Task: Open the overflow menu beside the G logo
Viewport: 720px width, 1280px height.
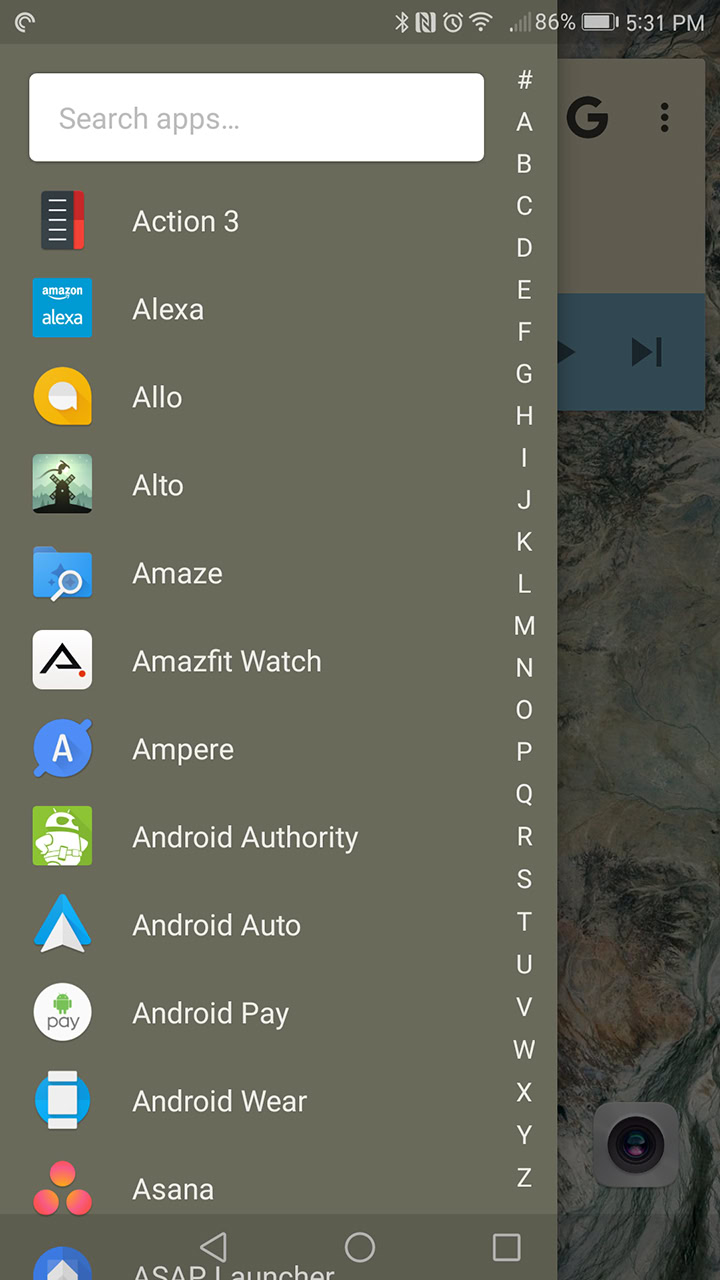Action: pos(664,118)
